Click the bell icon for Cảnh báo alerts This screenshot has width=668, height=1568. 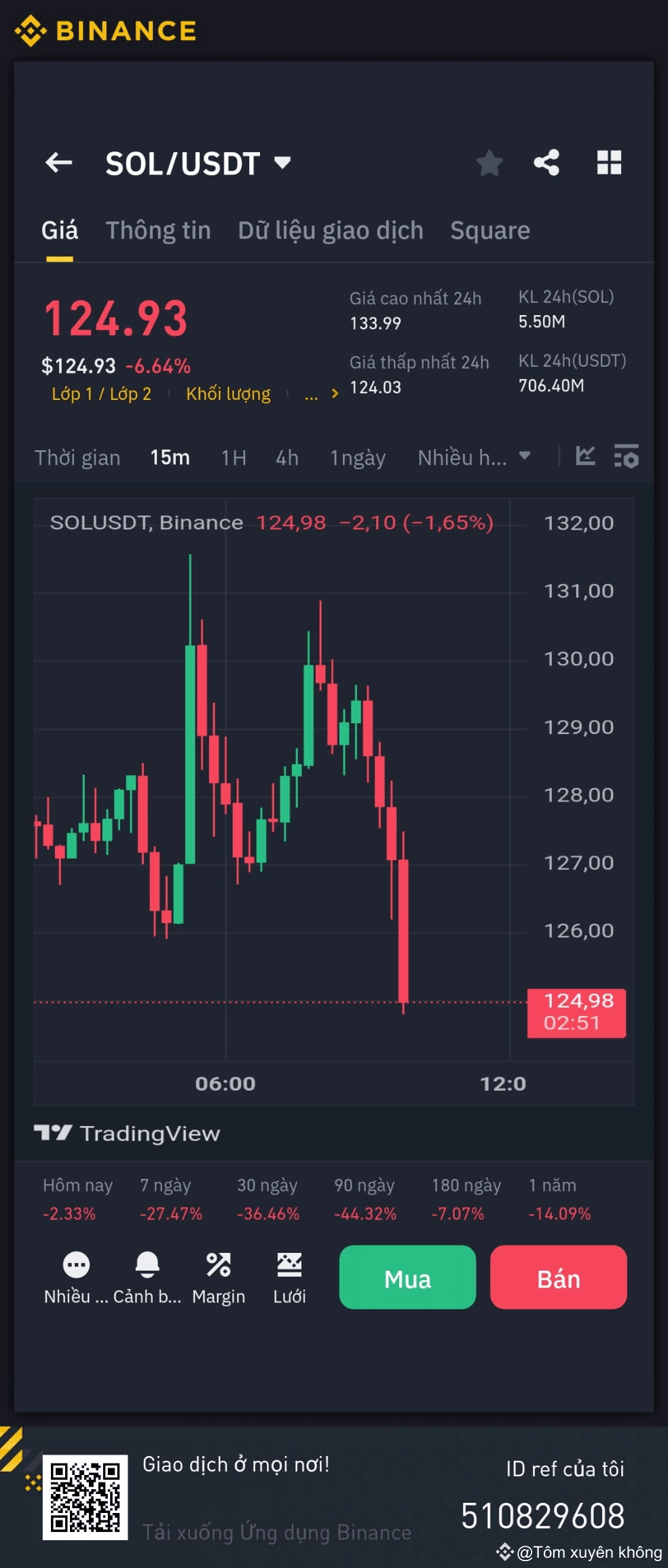tap(149, 1263)
